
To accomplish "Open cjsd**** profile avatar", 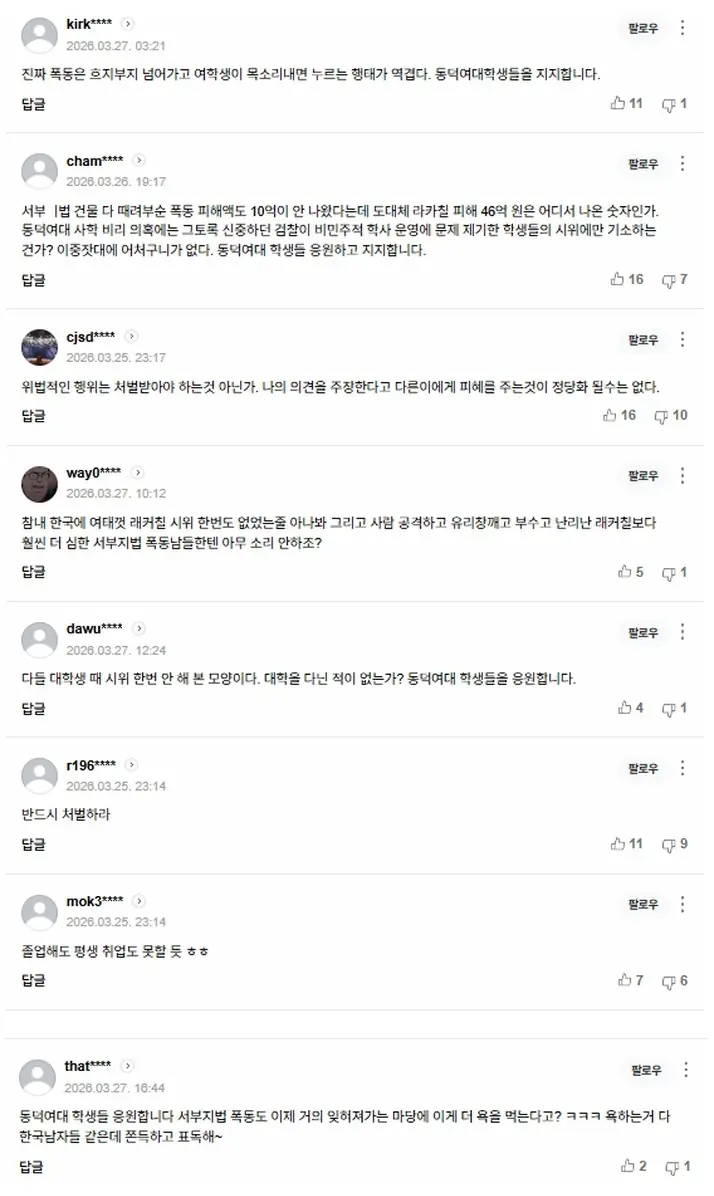I will 40,347.
